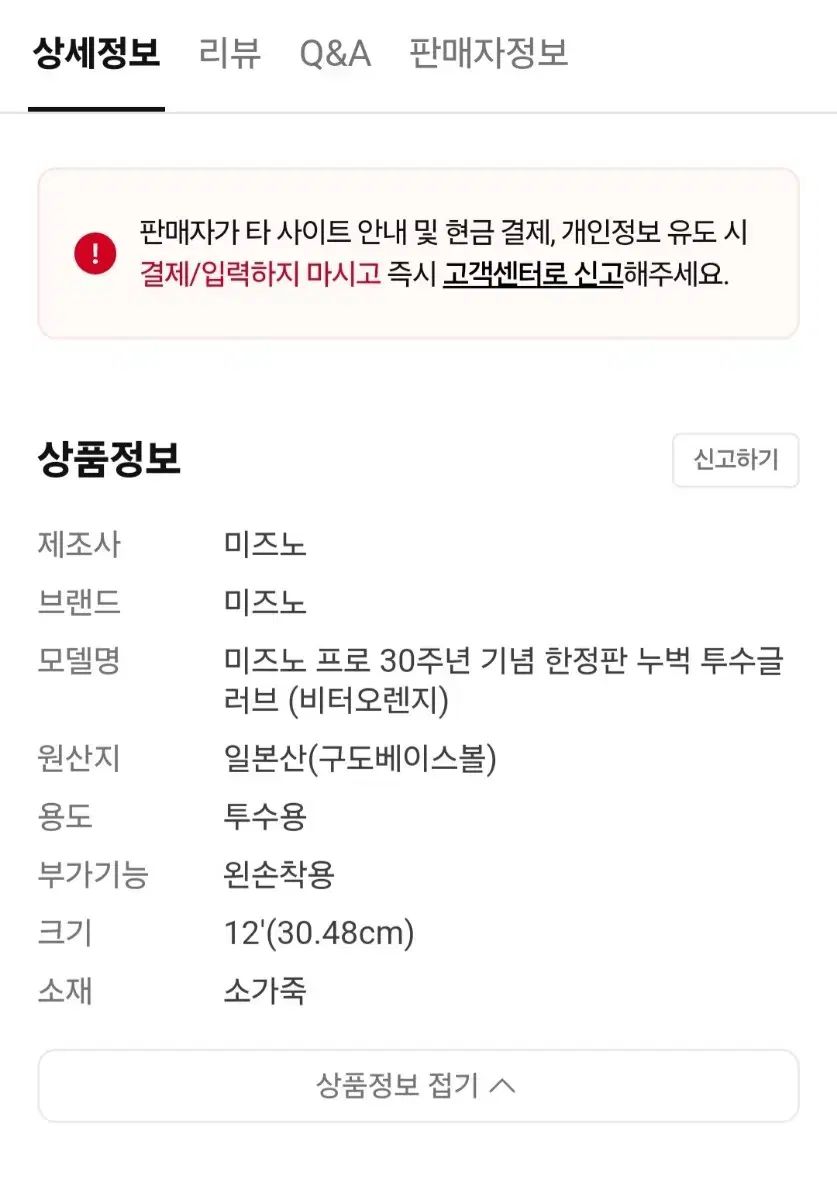Open the Q&A tab

click(x=335, y=54)
